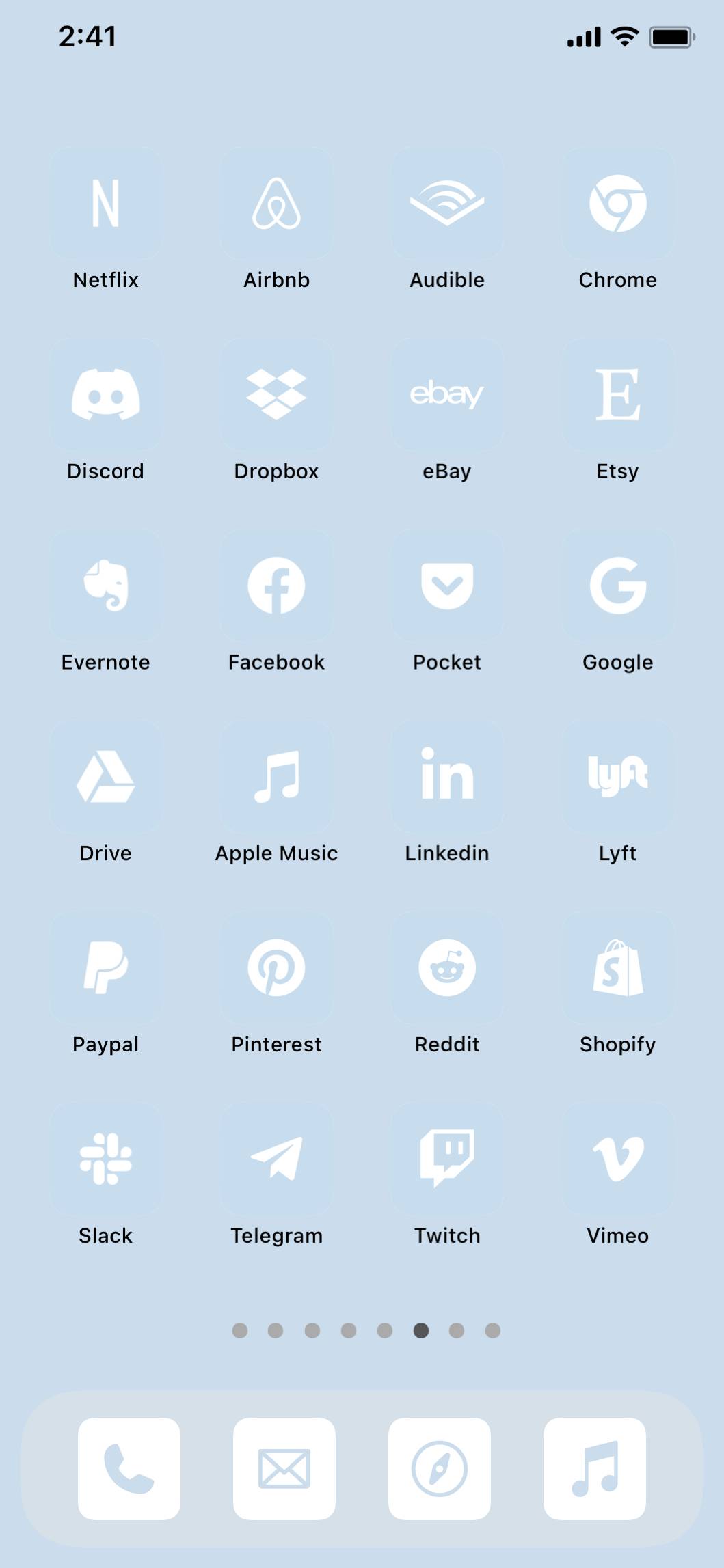Launch Airbnb
Viewport: 724px width, 1568px height.
click(276, 204)
